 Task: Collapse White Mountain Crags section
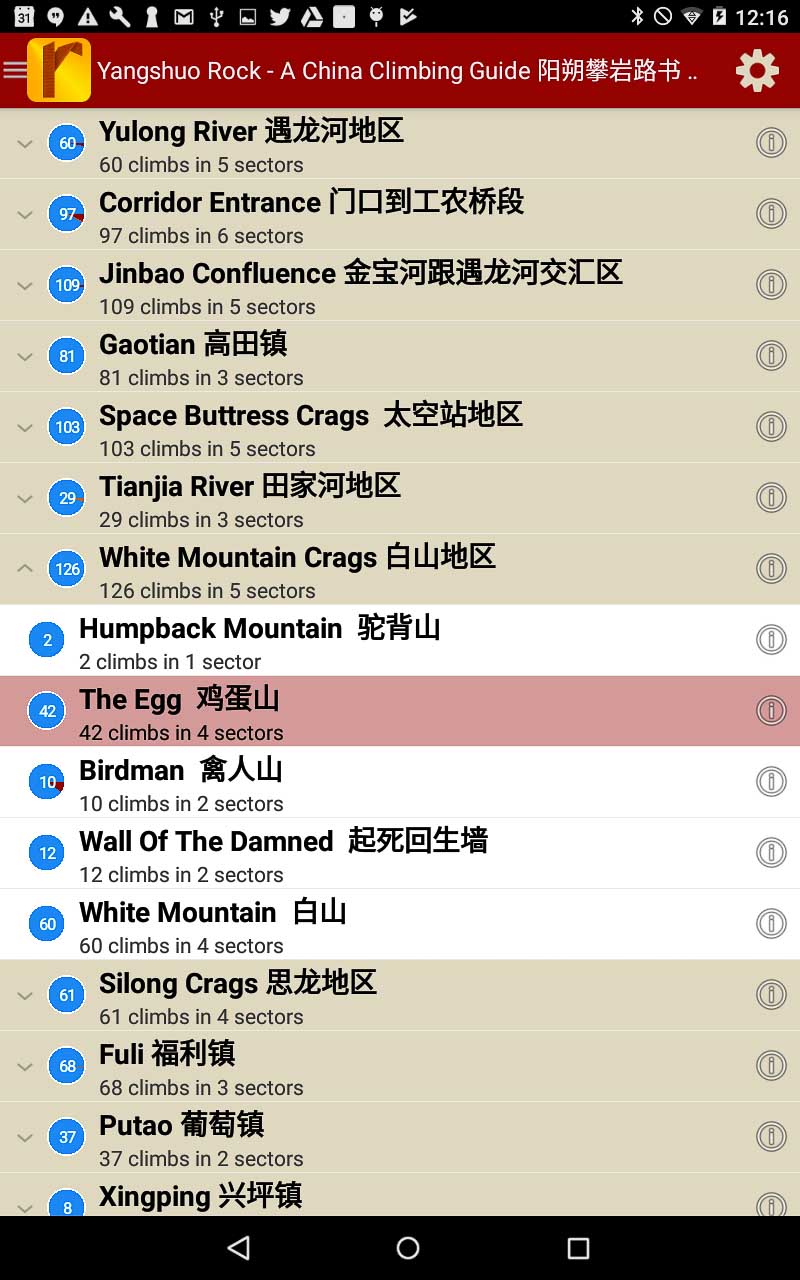point(25,569)
